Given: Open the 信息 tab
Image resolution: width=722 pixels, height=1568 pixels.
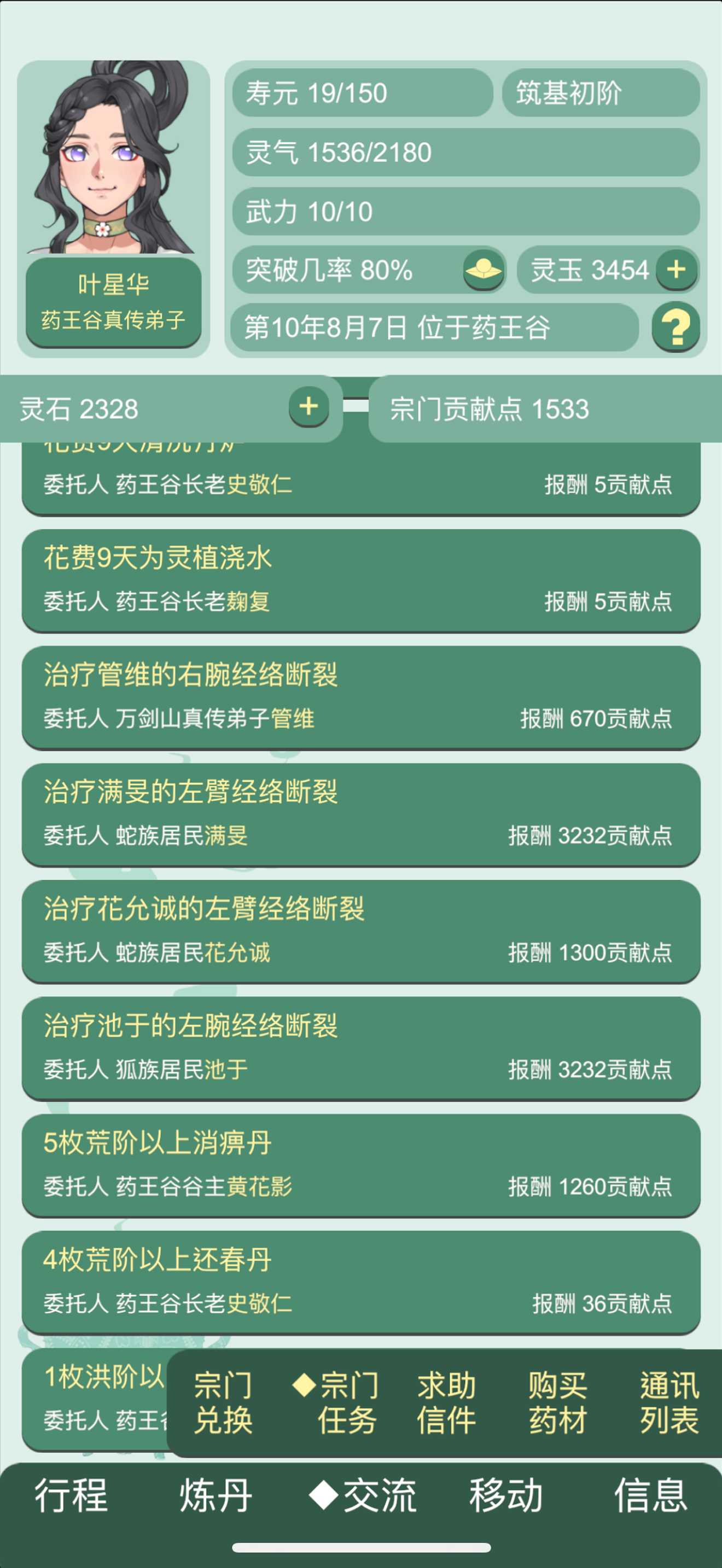Looking at the screenshot, I should pyautogui.click(x=650, y=1495).
